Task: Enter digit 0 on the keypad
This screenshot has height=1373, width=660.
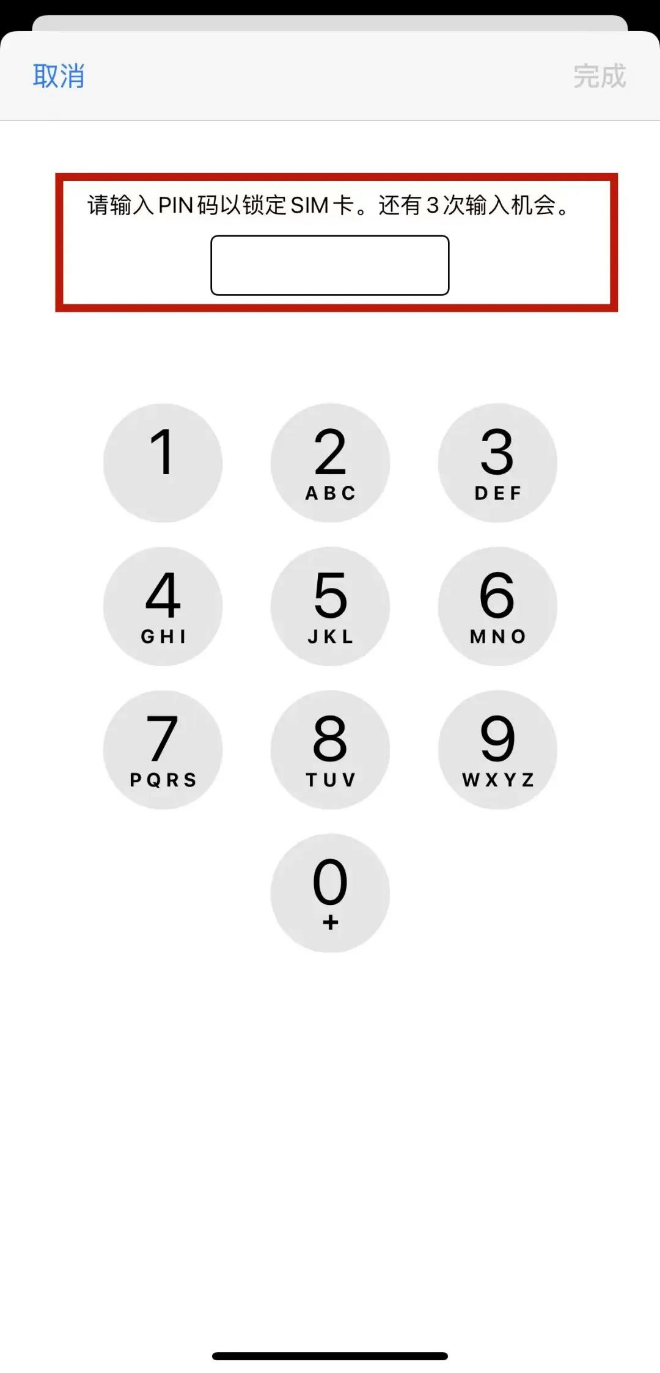Action: click(330, 894)
